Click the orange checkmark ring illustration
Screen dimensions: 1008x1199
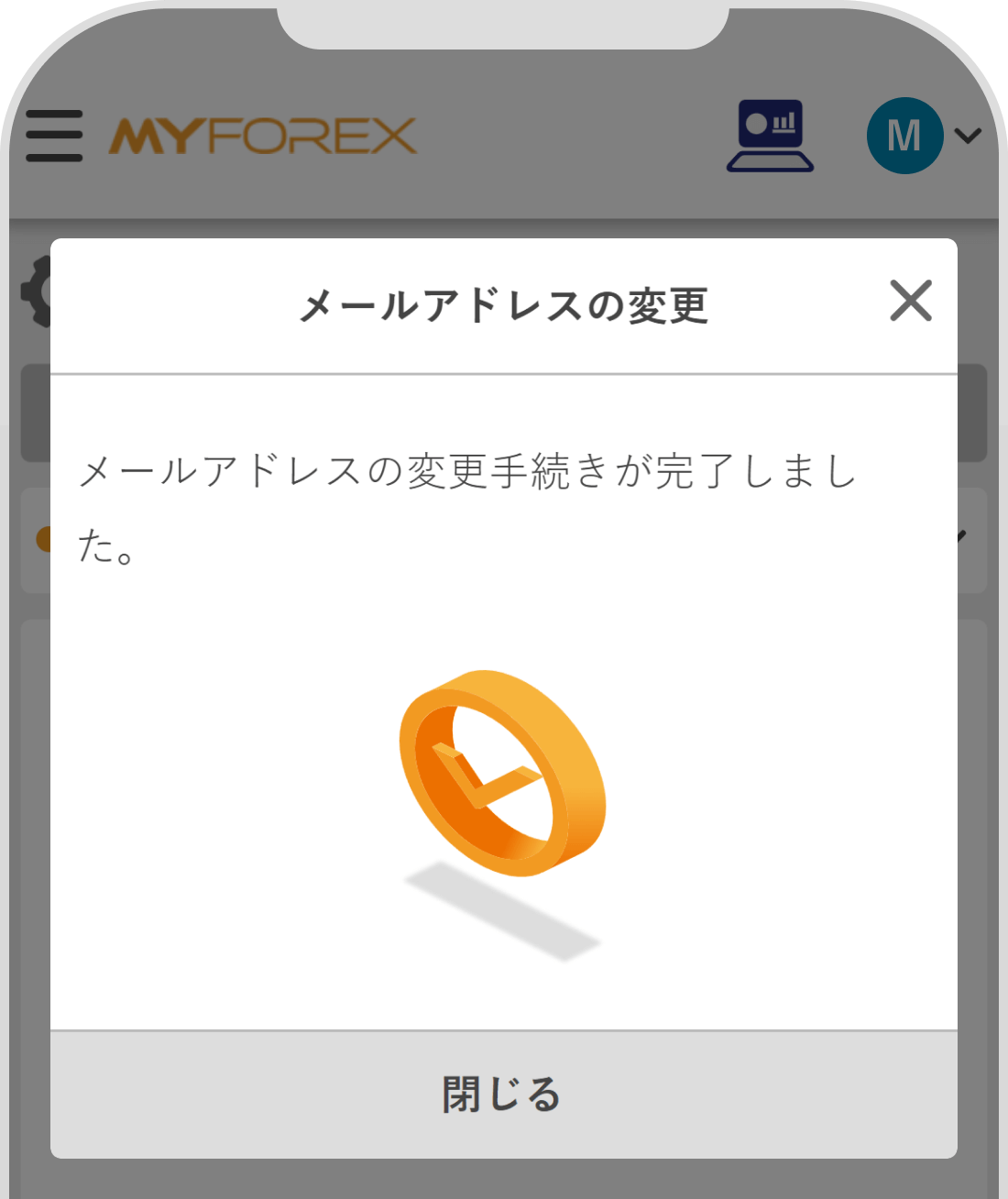click(500, 775)
